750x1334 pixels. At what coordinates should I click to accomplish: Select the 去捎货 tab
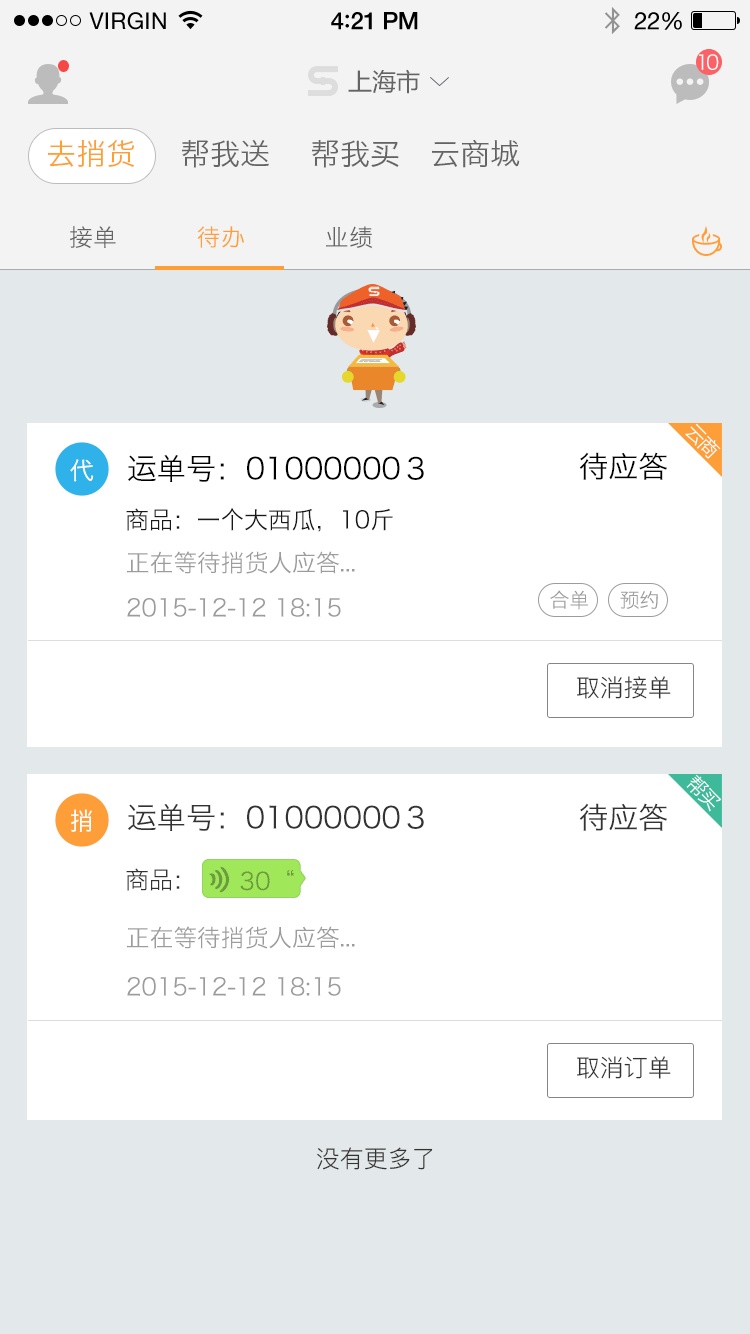pos(92,156)
